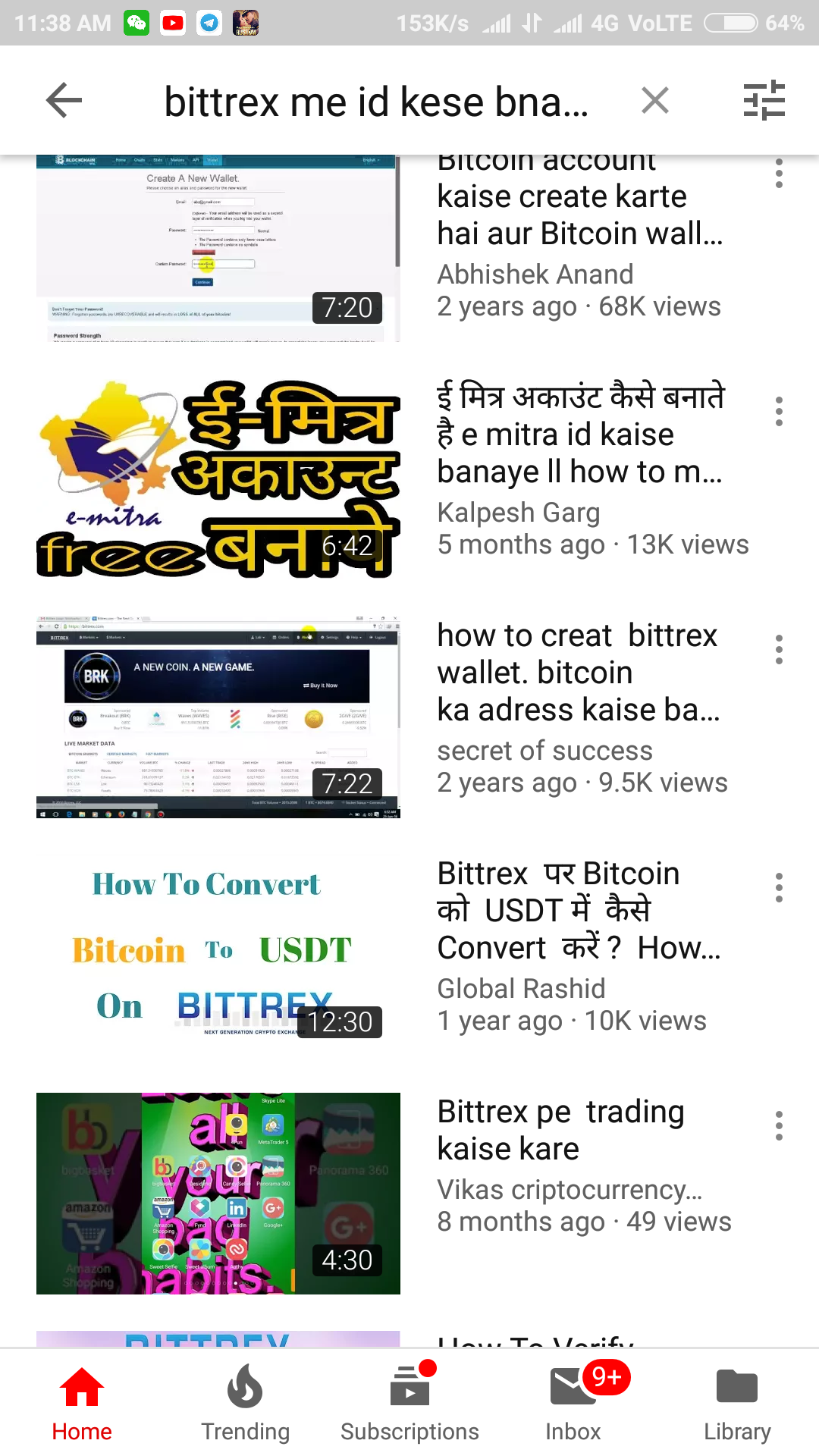Open options for Bittrex trading video
This screenshot has height=1456, width=819.
779,1126
